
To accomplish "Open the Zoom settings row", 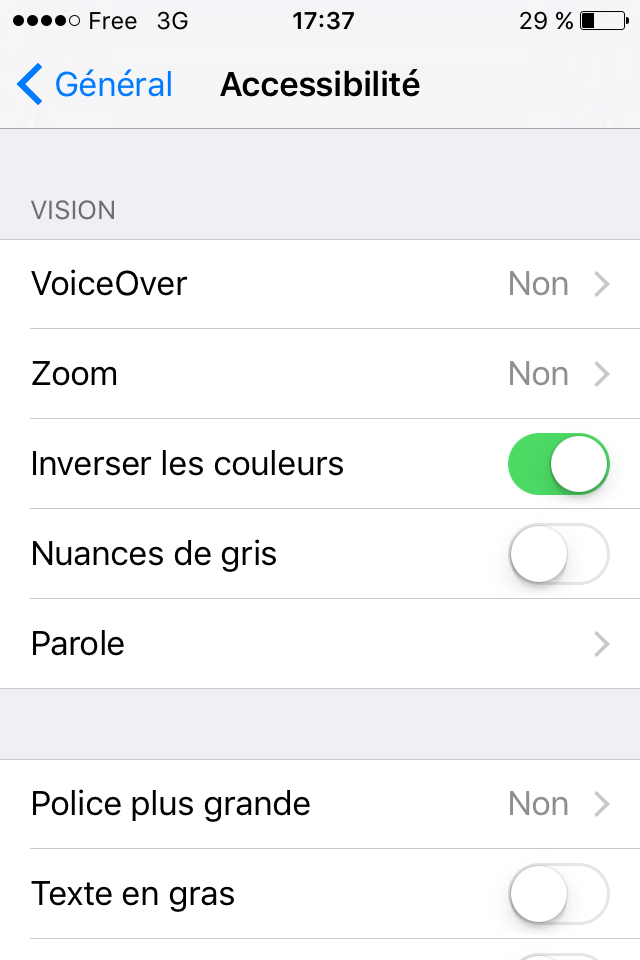I will tap(320, 374).
